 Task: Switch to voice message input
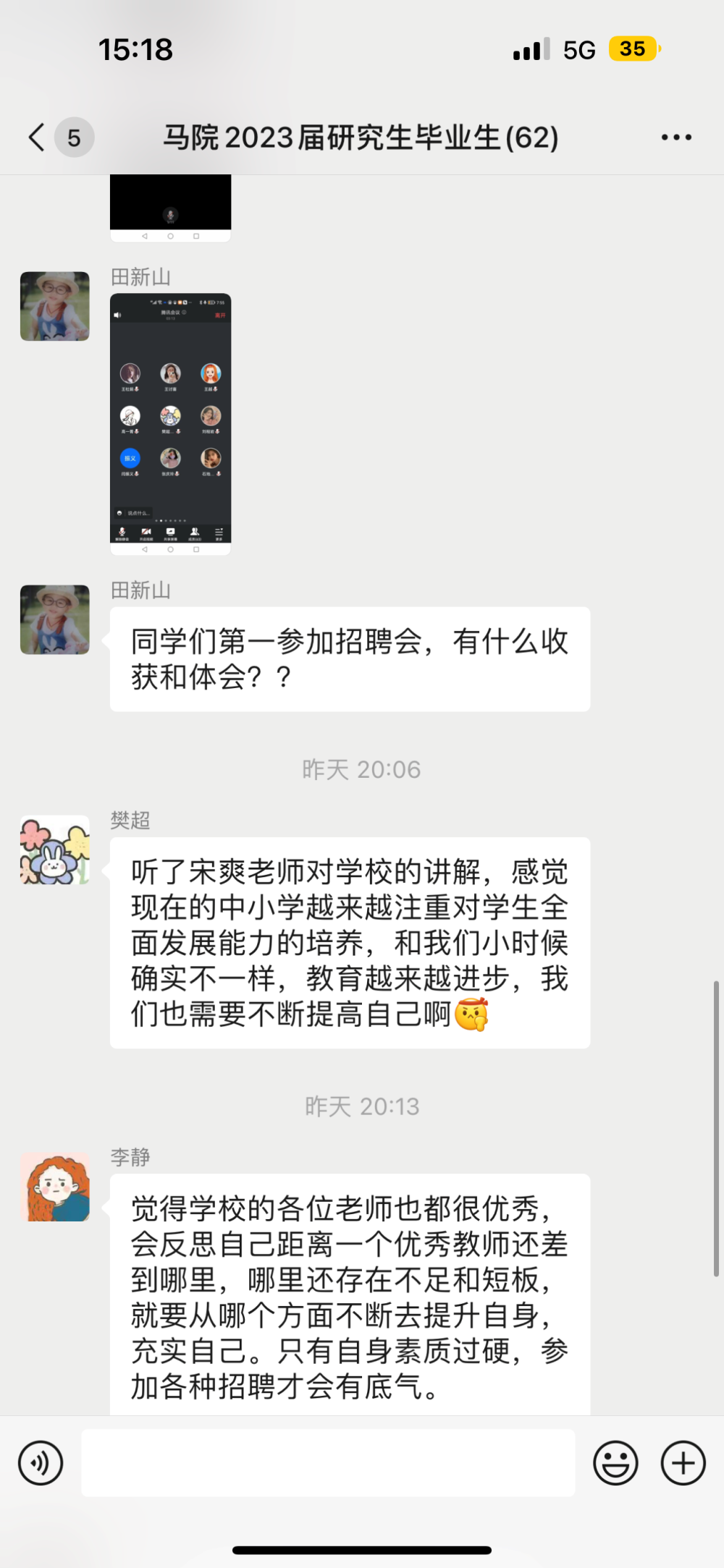tap(41, 1463)
